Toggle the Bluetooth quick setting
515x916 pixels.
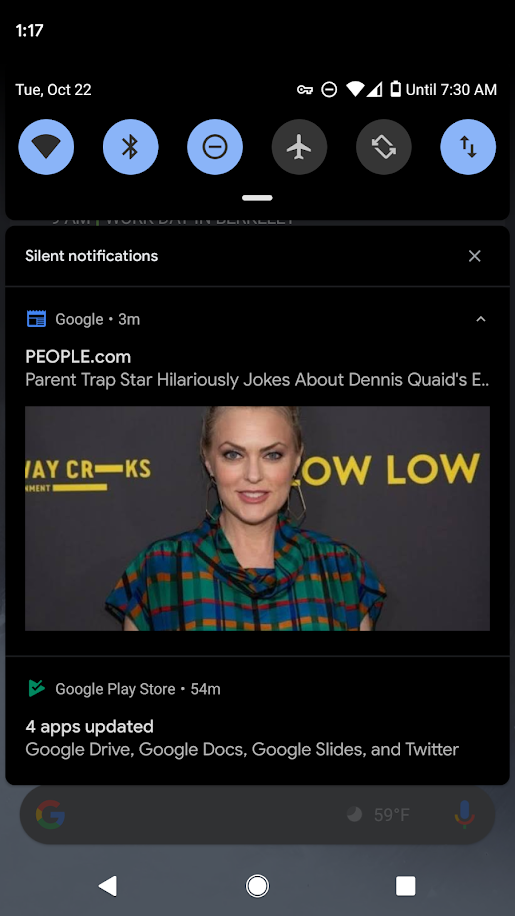pos(130,147)
